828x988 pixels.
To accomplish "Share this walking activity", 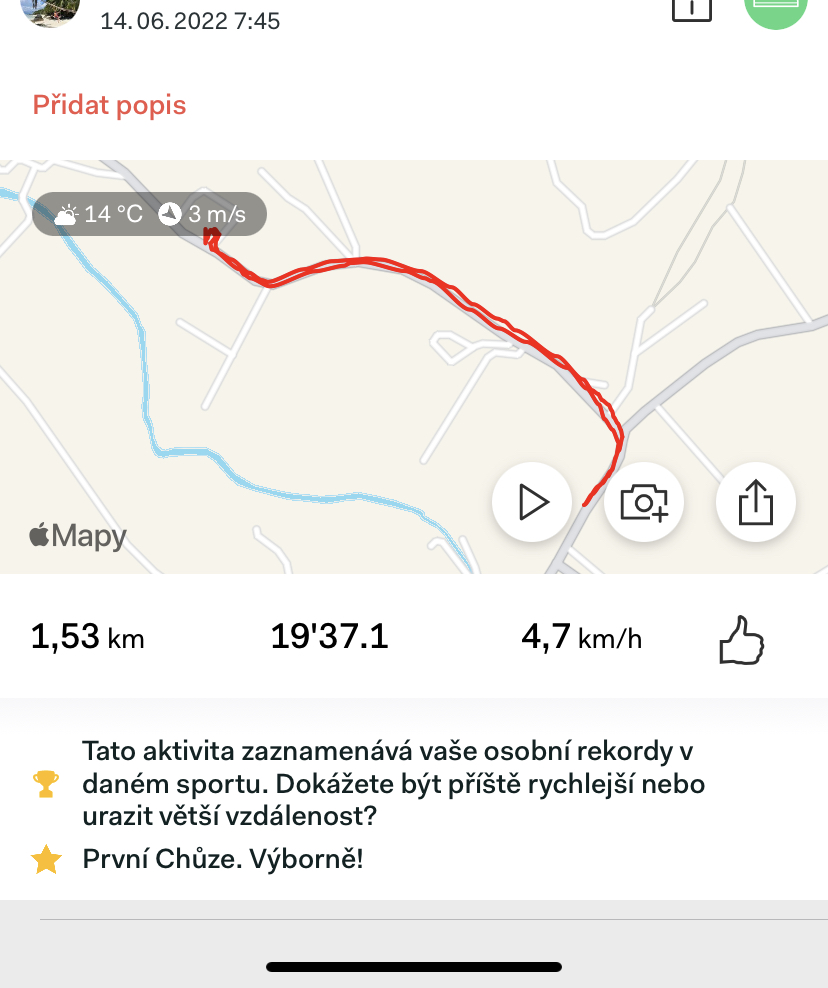I will pos(756,502).
